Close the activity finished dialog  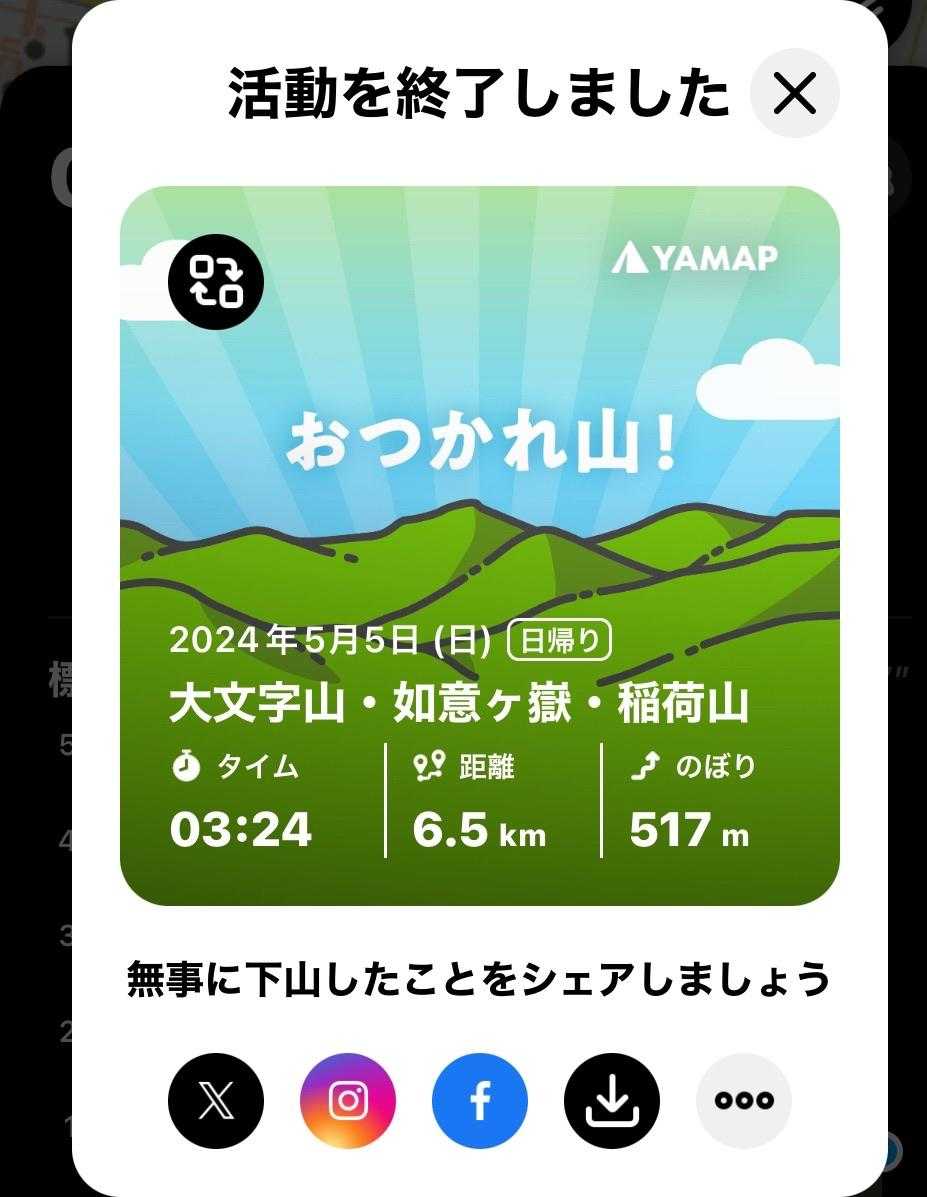795,93
